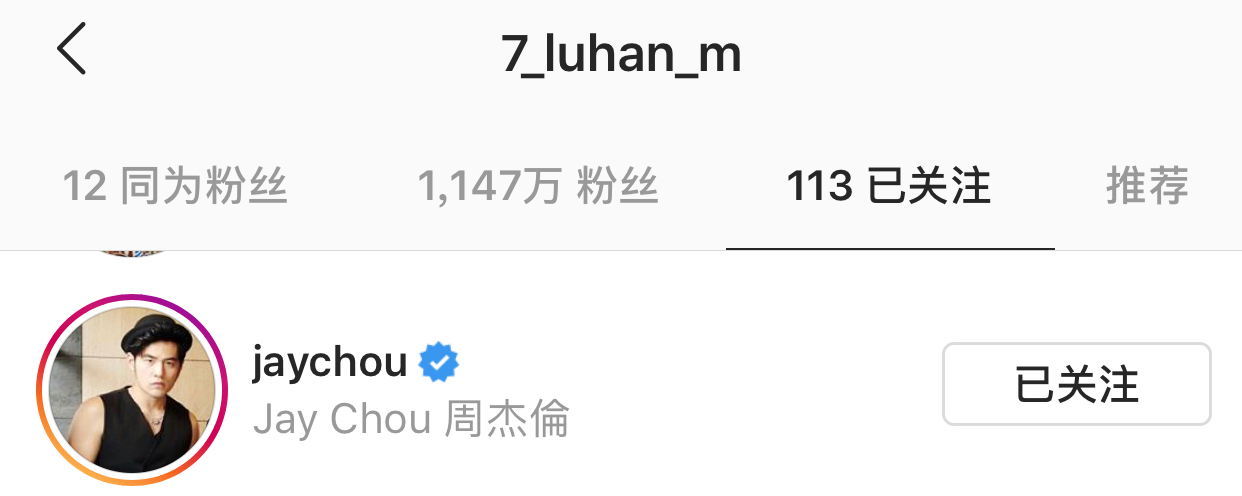Go back using the back arrow
Image resolution: width=1242 pixels, height=496 pixels.
click(72, 51)
